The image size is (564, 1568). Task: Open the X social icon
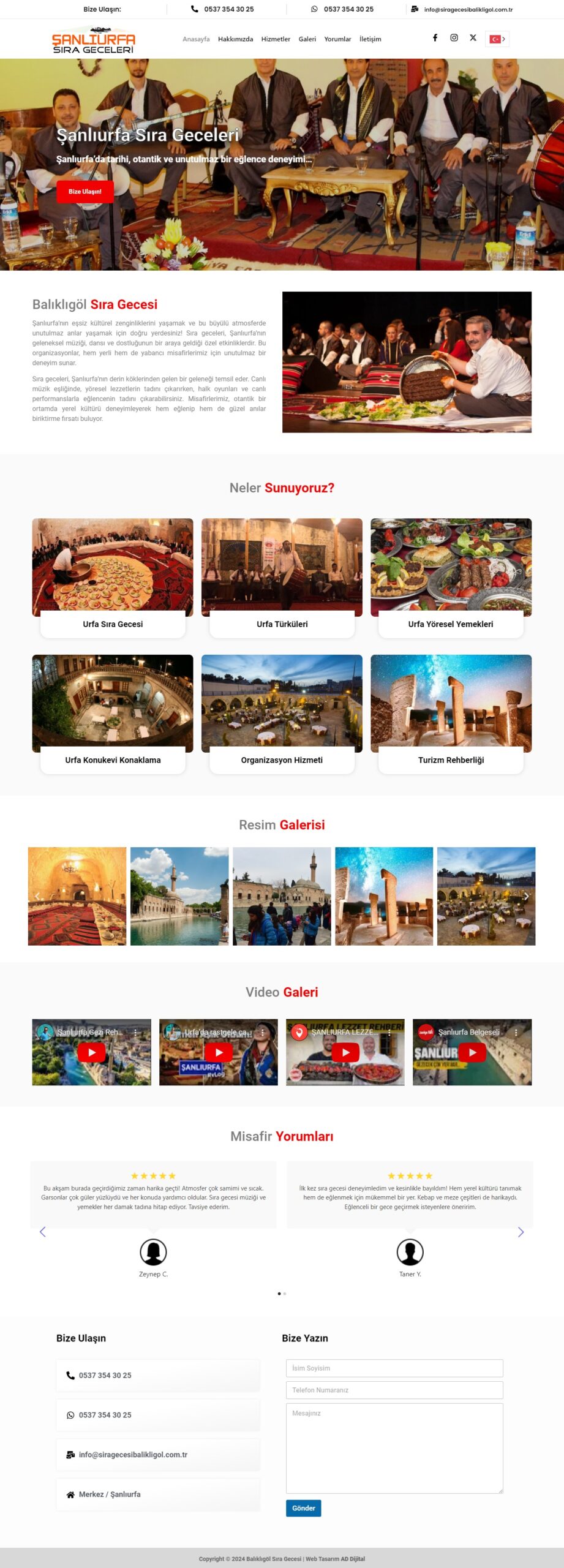pos(473,38)
